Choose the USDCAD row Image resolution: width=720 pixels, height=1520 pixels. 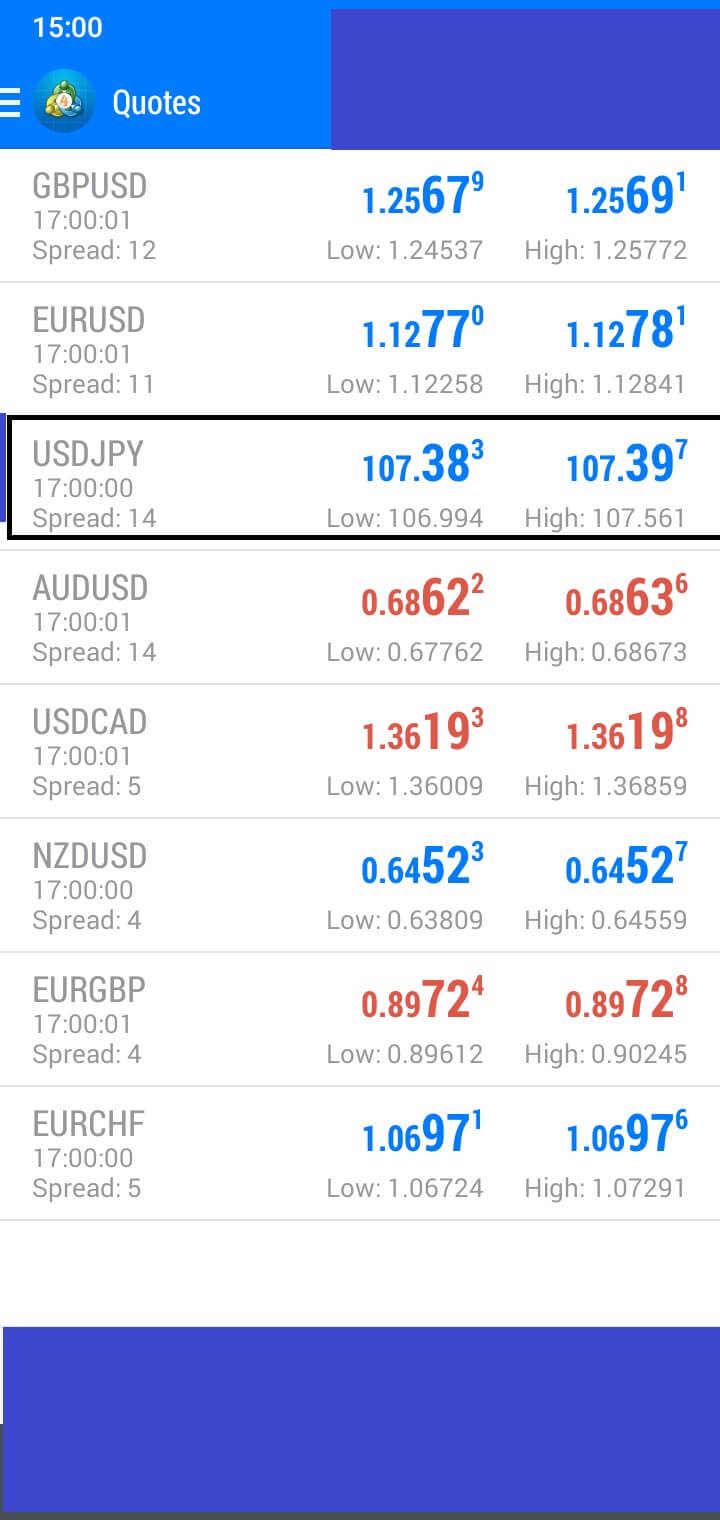pyautogui.click(x=360, y=752)
